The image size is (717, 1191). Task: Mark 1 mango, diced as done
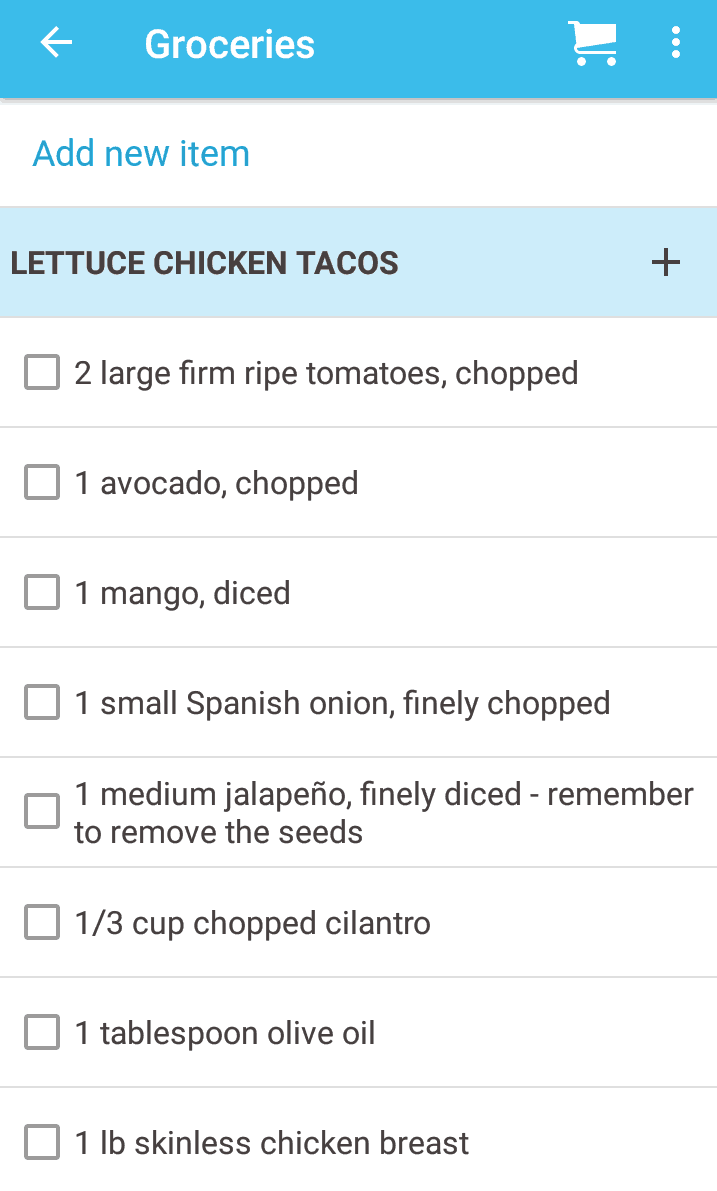pos(42,592)
